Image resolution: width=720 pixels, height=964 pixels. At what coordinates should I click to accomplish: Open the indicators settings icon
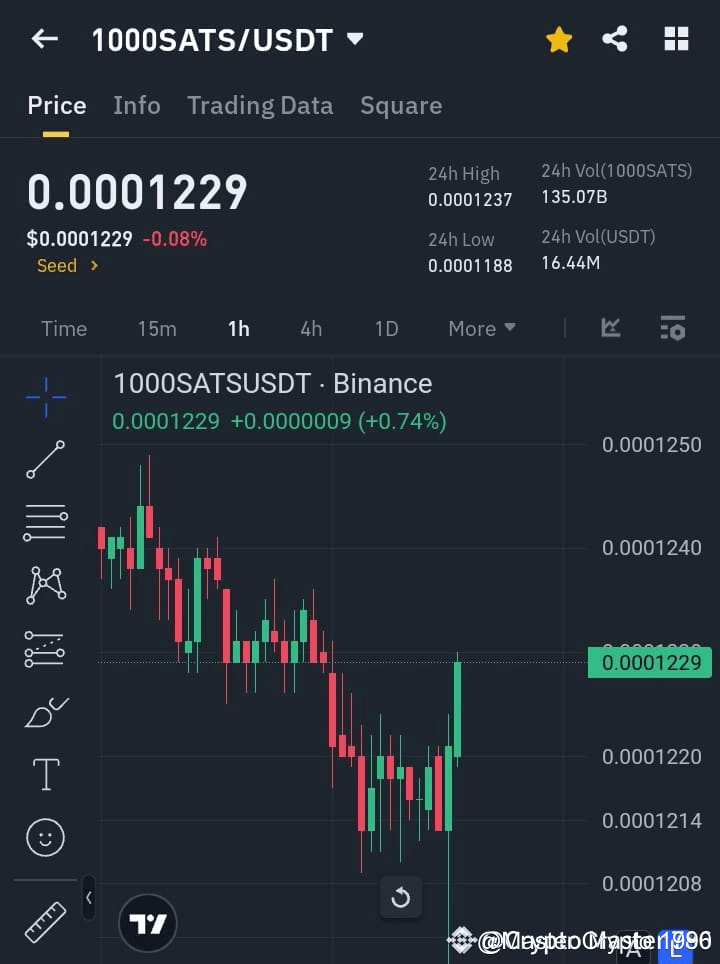point(672,328)
